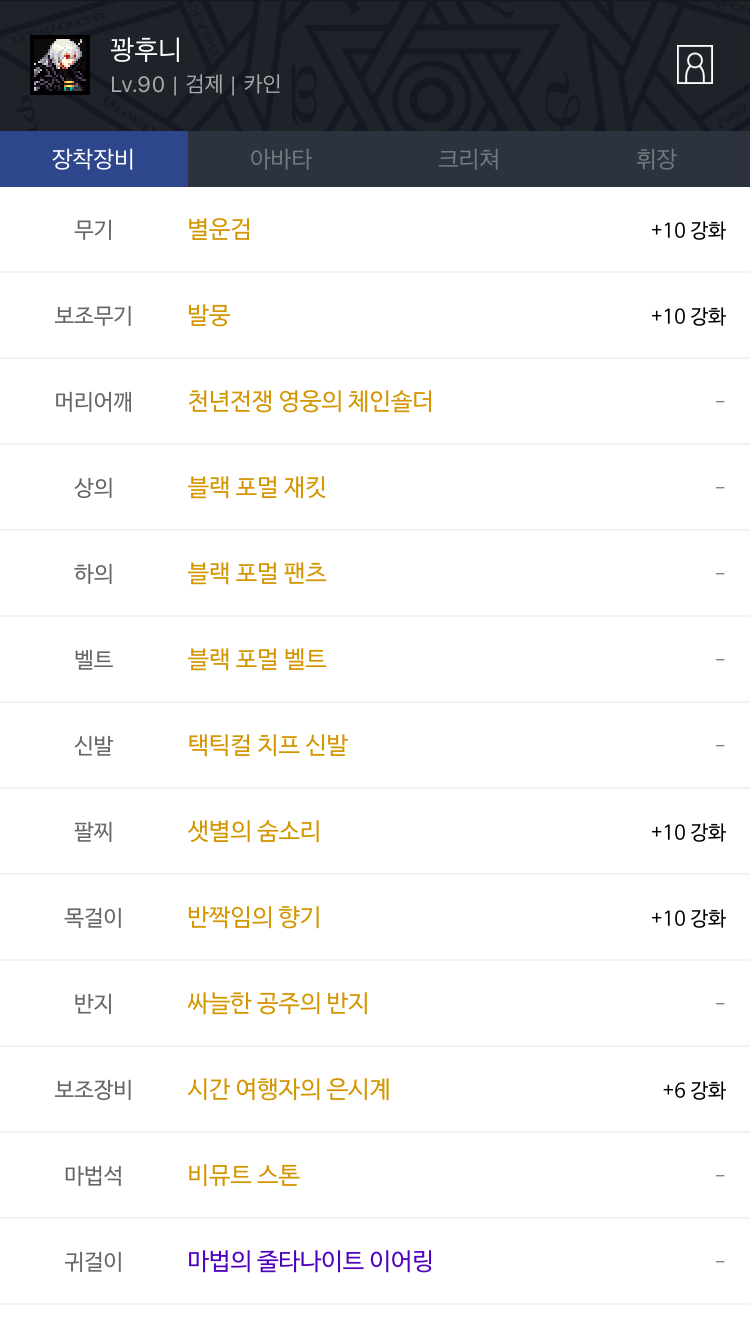750x1334 pixels.
Task: Open 시간 여행자의 은시계 item
Action: [288, 1090]
